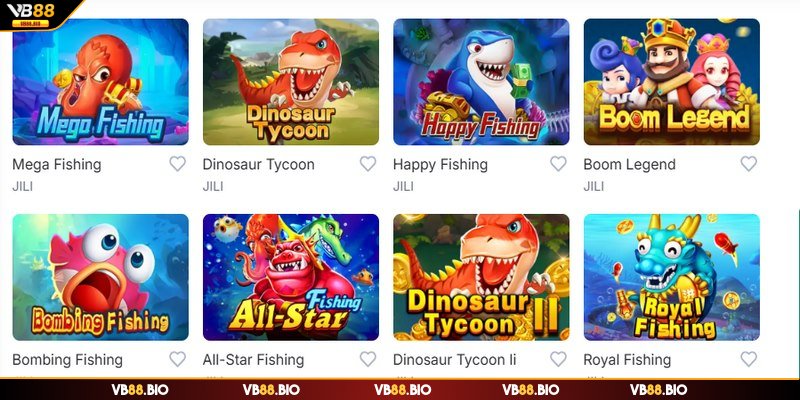Add Happy Fishing to favorites
Viewport: 800px width, 400px height.
point(558,164)
